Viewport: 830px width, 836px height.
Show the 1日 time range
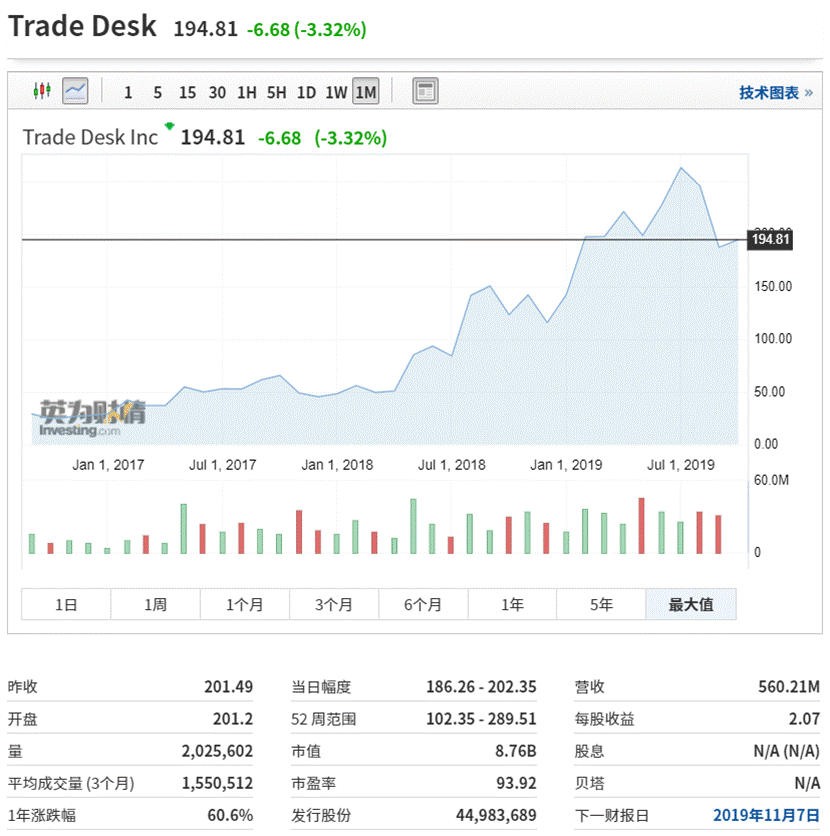(x=66, y=605)
